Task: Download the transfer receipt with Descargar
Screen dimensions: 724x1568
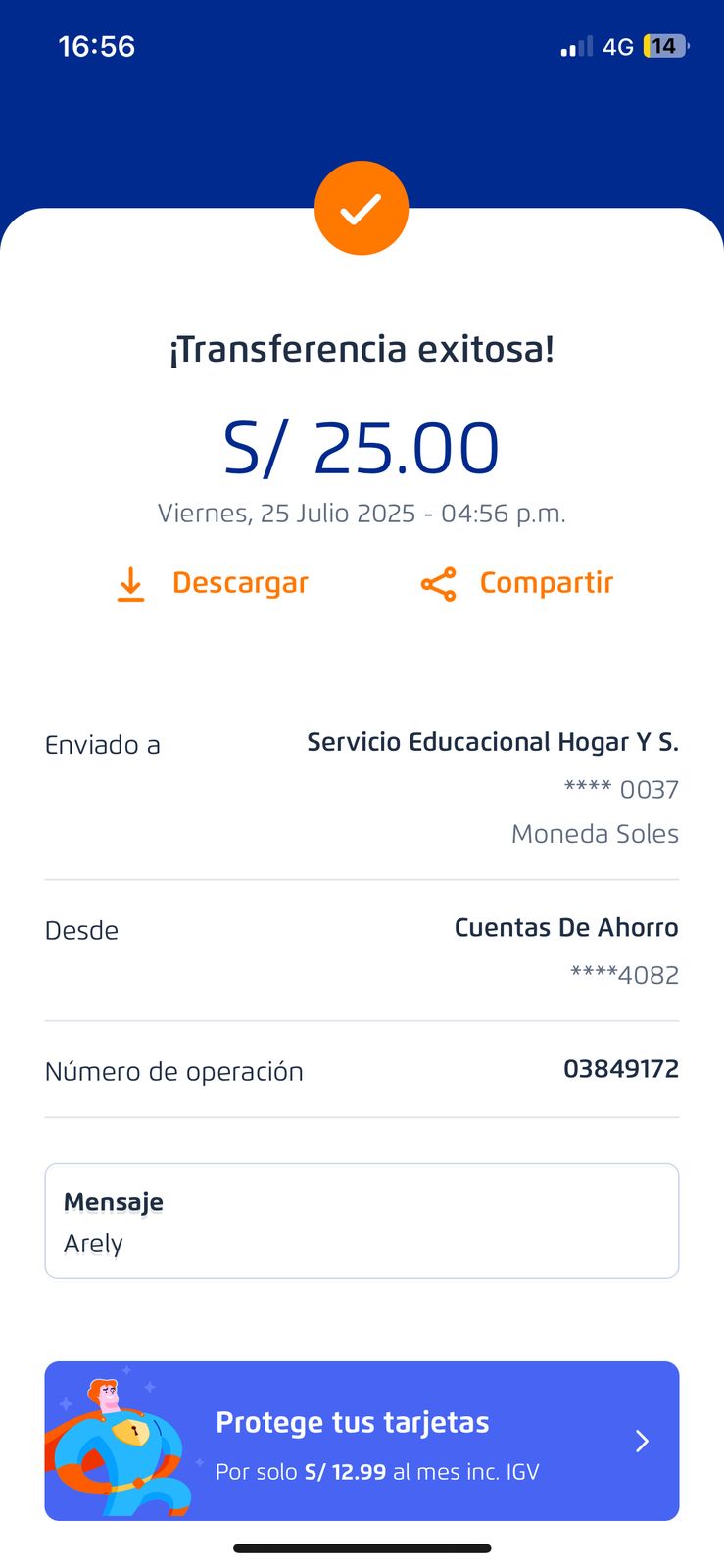Action: click(x=213, y=583)
